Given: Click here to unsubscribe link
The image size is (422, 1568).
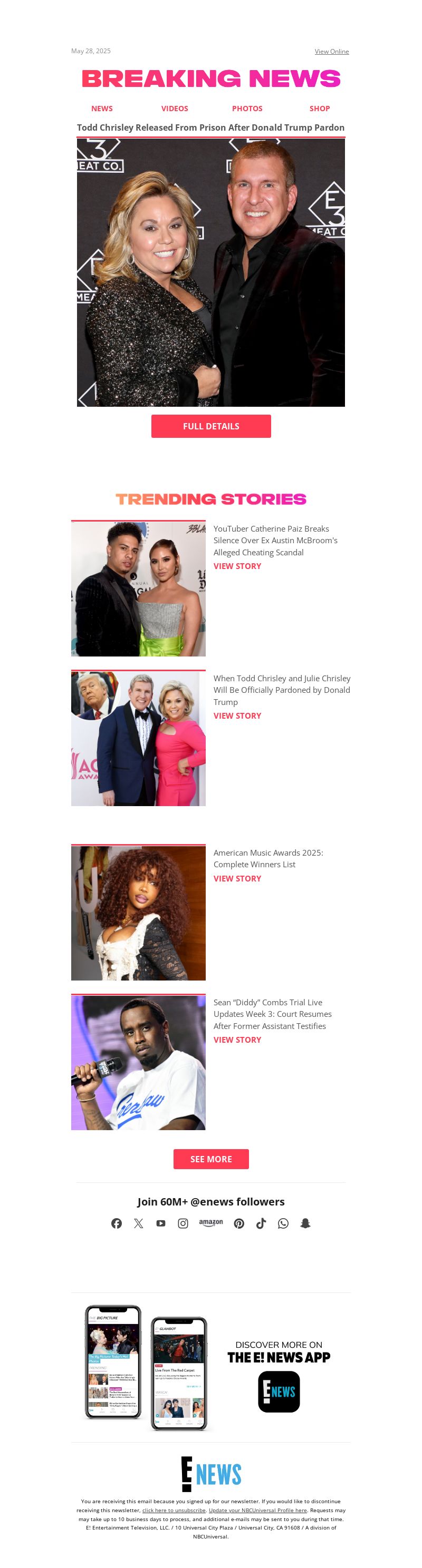Looking at the screenshot, I should [x=174, y=1510].
